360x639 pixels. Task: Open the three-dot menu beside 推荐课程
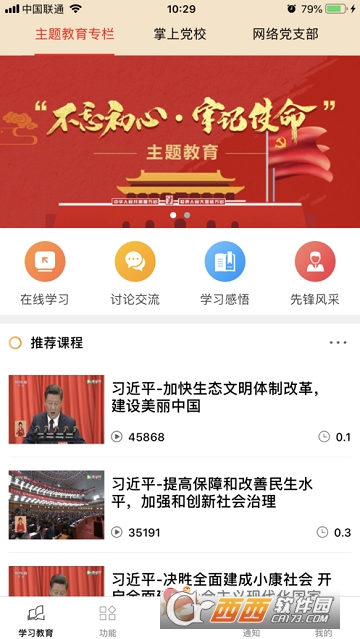[x=338, y=343]
